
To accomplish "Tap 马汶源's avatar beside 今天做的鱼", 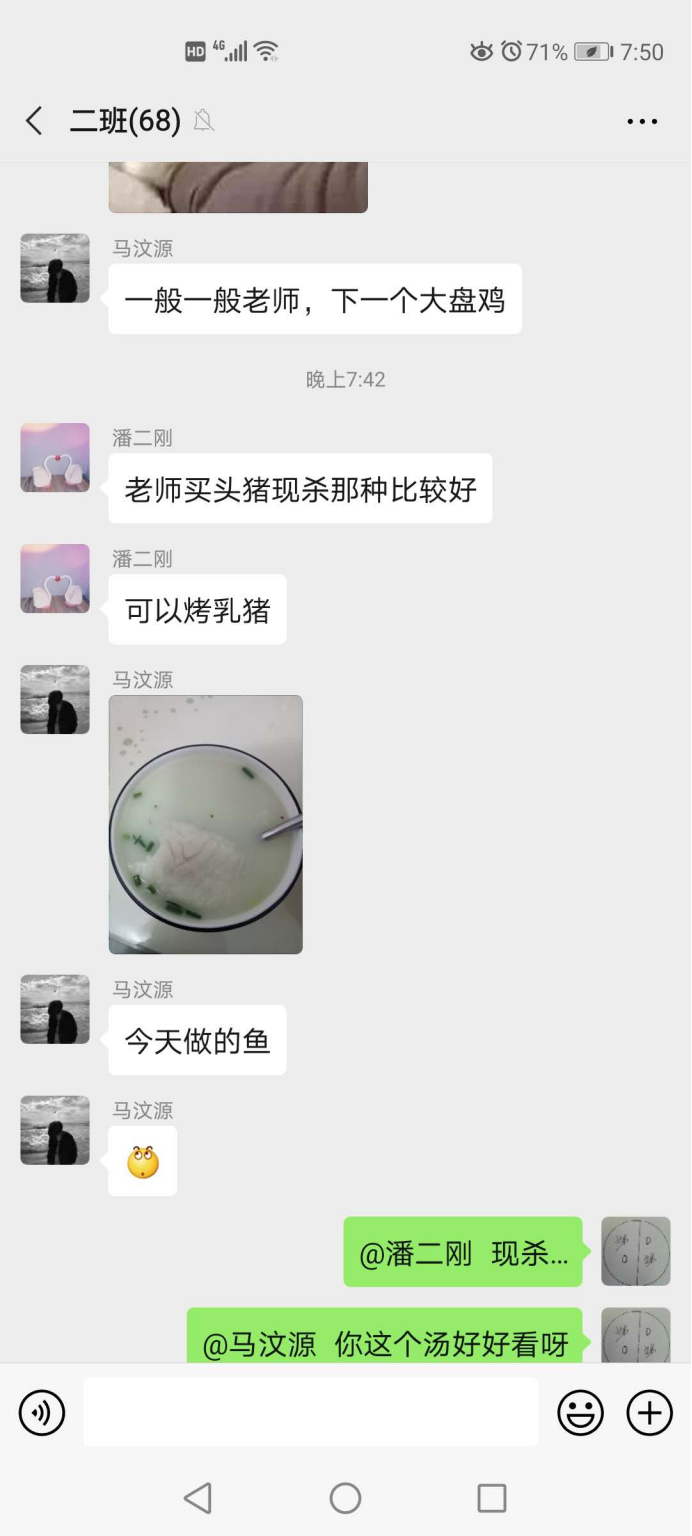I will coord(55,1009).
